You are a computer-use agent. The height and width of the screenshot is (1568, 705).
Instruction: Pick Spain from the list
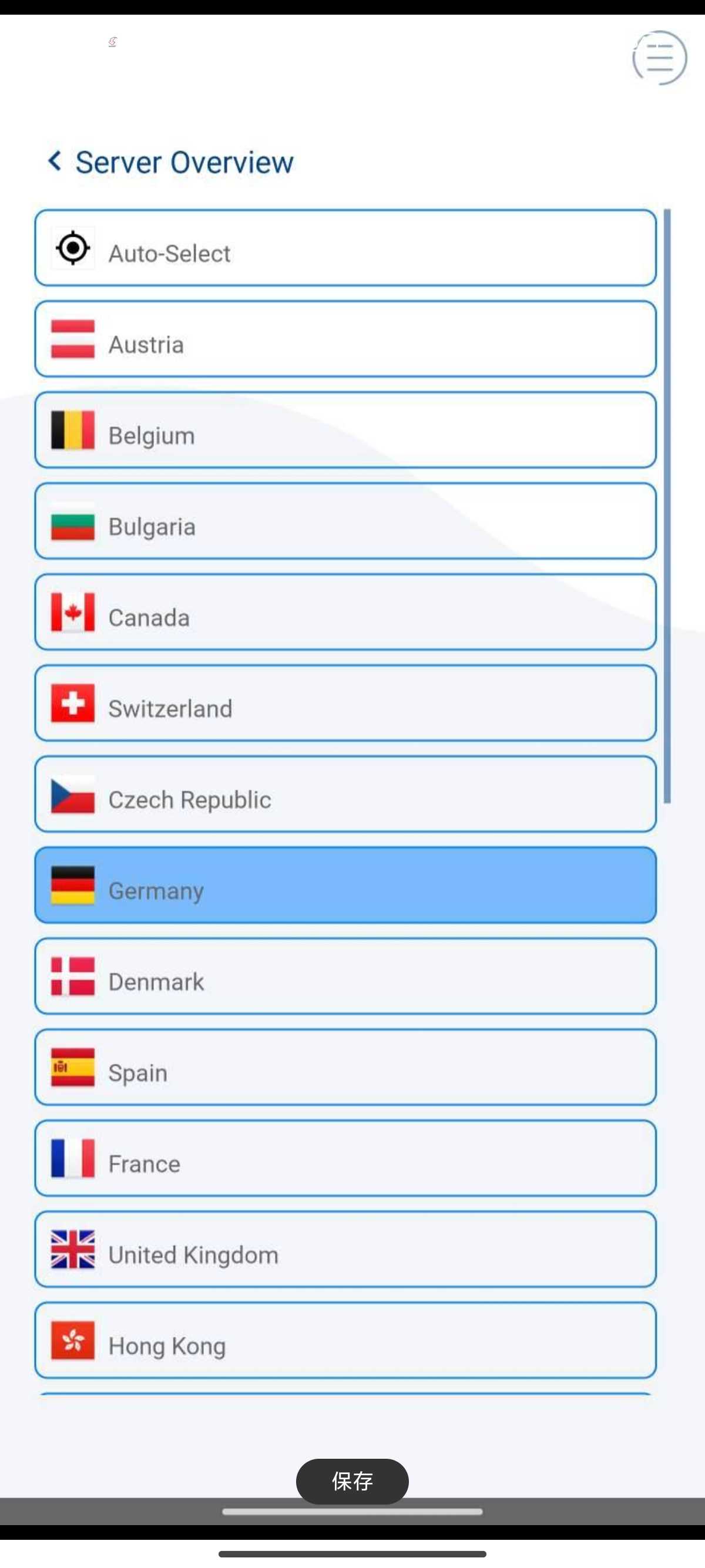click(345, 1067)
